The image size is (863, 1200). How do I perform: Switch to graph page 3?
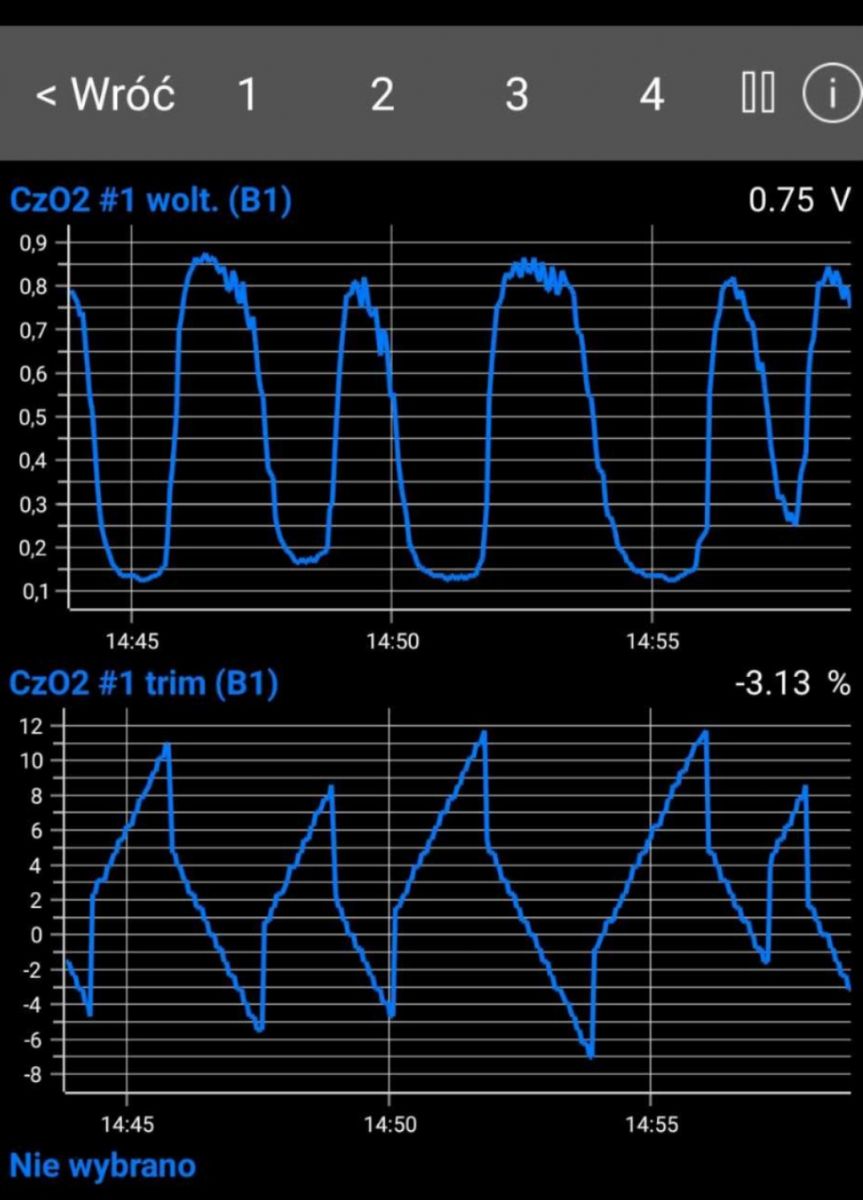516,95
